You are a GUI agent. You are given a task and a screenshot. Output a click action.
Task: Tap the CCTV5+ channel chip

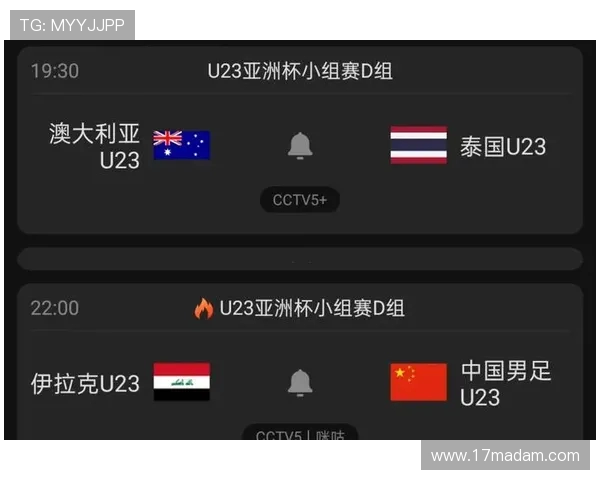[300, 200]
